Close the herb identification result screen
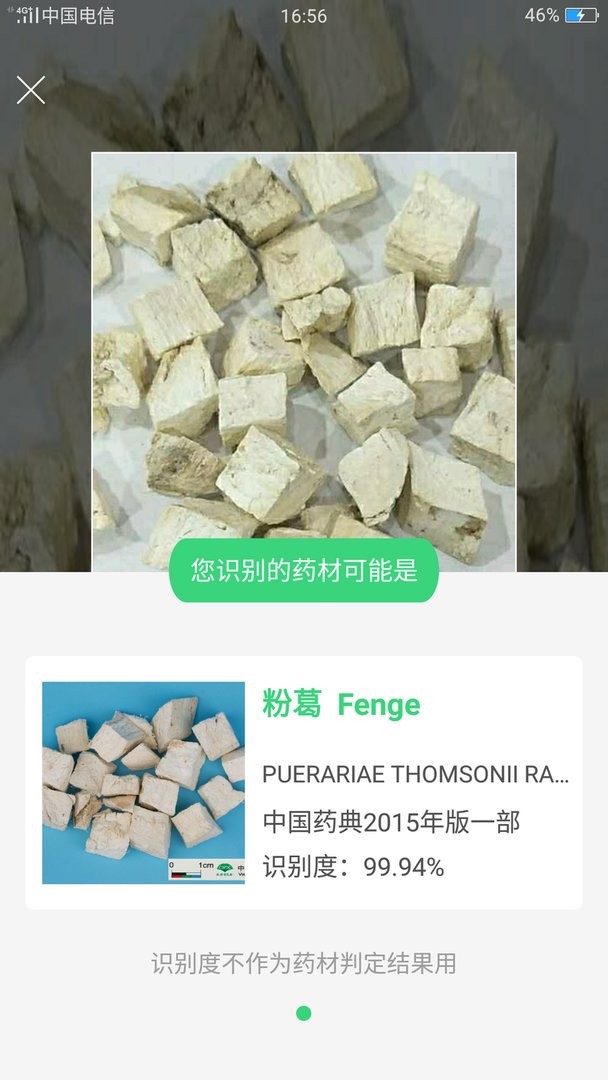 [x=31, y=90]
